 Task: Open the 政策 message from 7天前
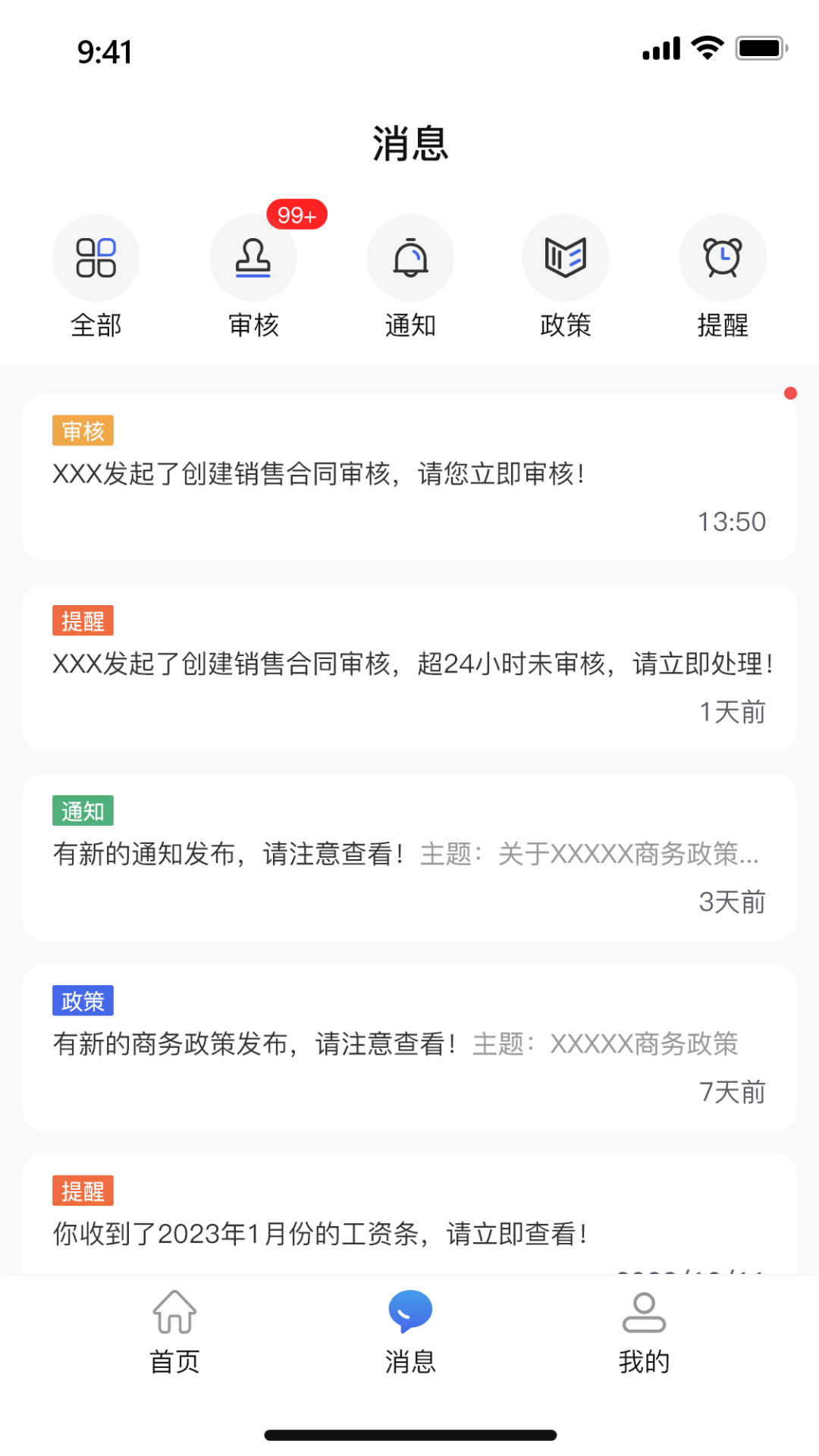(x=409, y=1047)
